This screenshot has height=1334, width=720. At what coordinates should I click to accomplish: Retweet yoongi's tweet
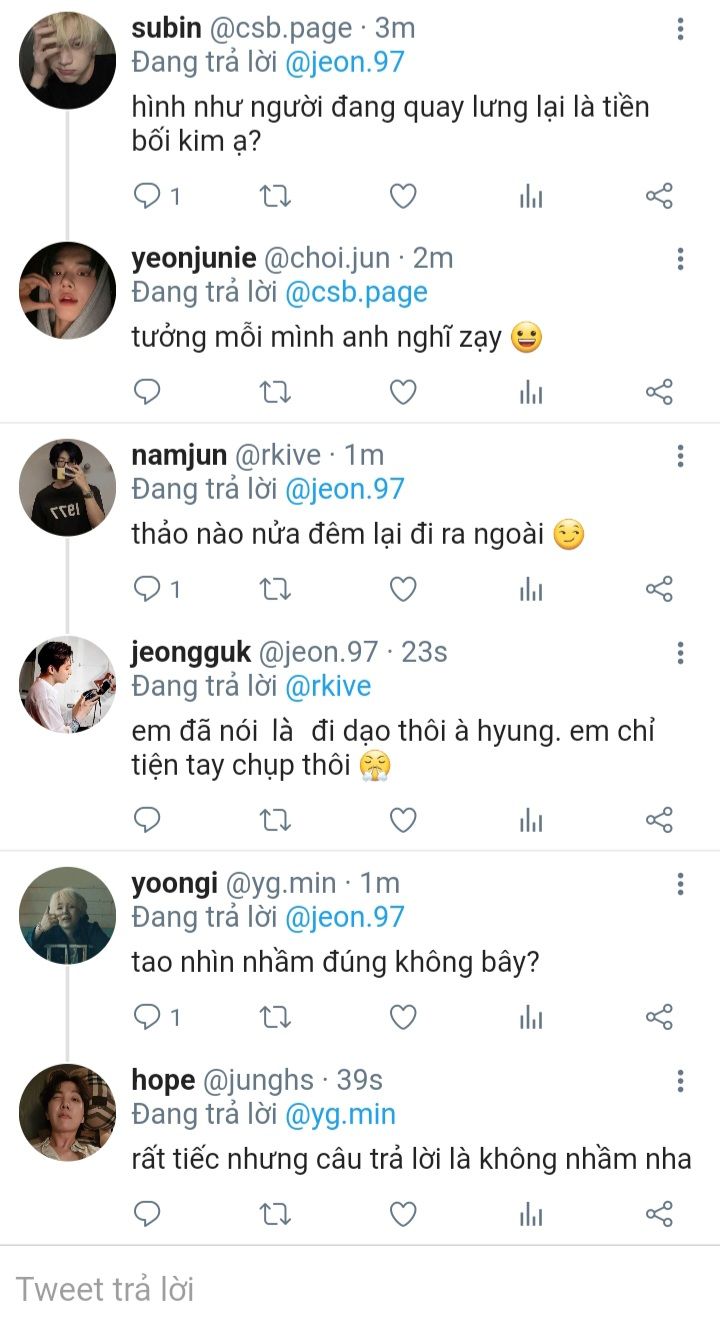(275, 1018)
